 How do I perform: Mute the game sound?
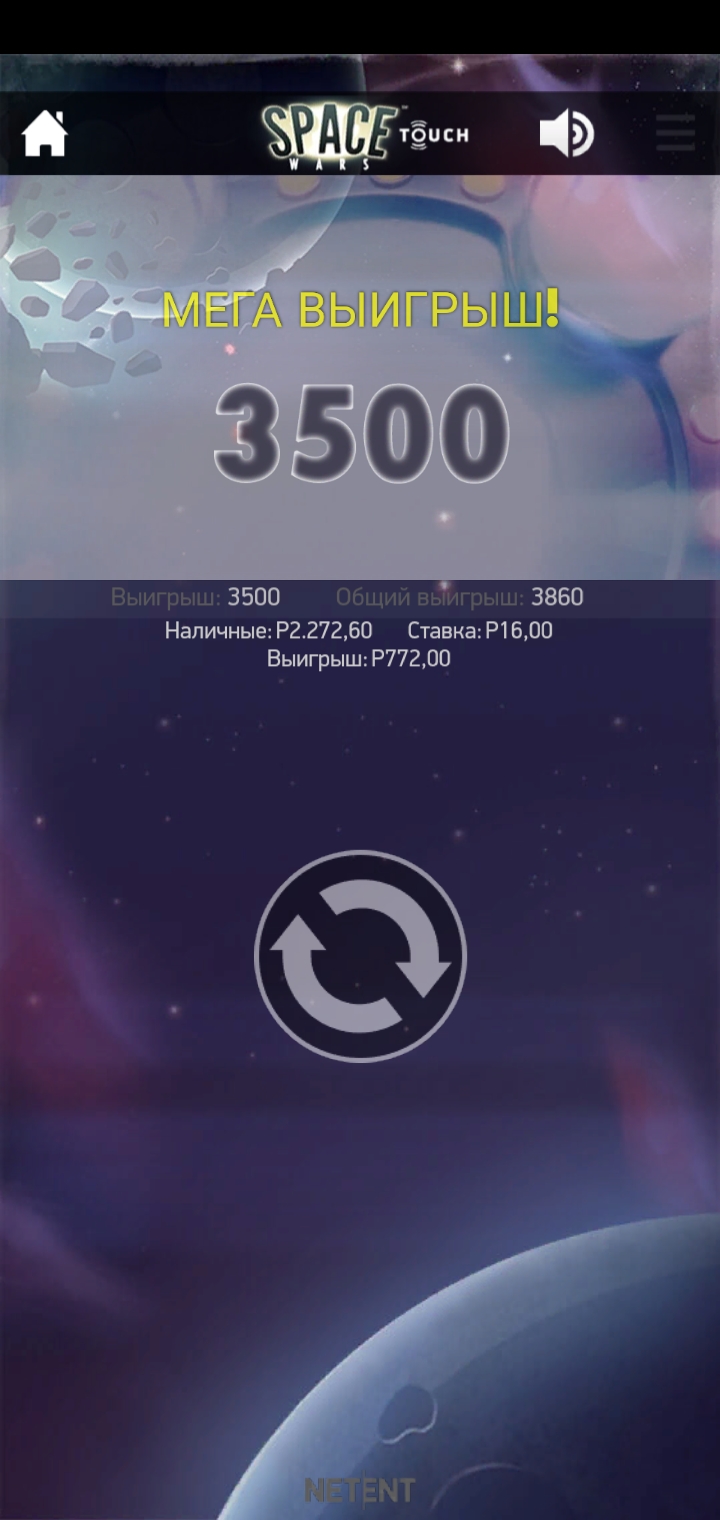click(566, 133)
